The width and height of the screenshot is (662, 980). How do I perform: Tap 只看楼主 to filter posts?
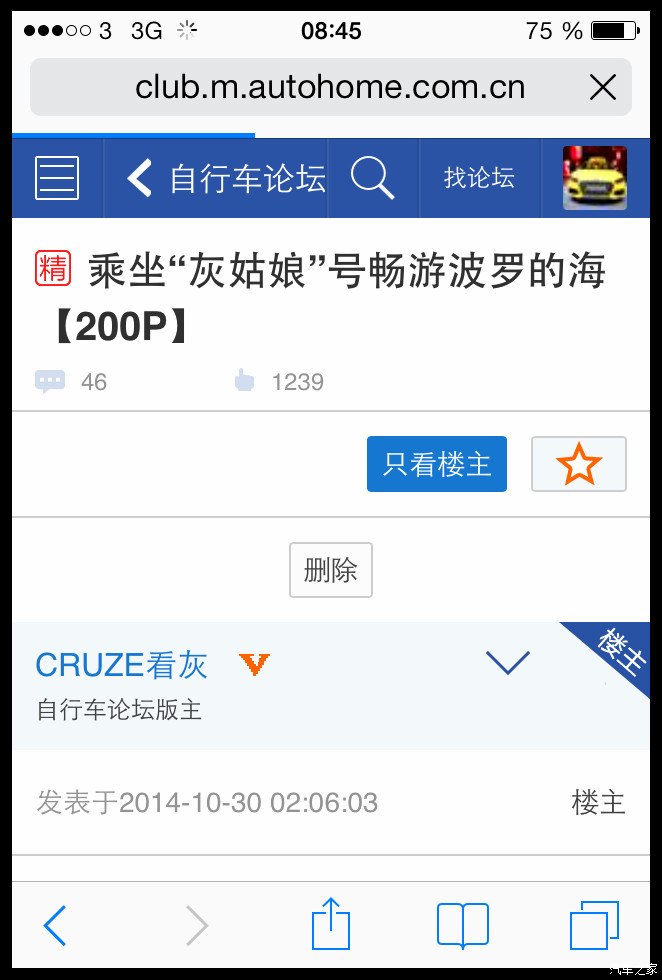coord(437,464)
